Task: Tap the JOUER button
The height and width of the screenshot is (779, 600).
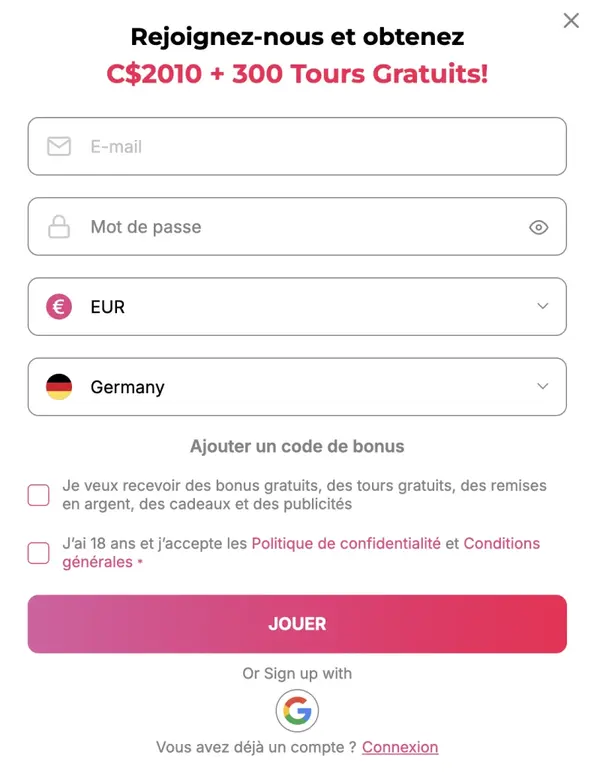Action: coord(297,624)
